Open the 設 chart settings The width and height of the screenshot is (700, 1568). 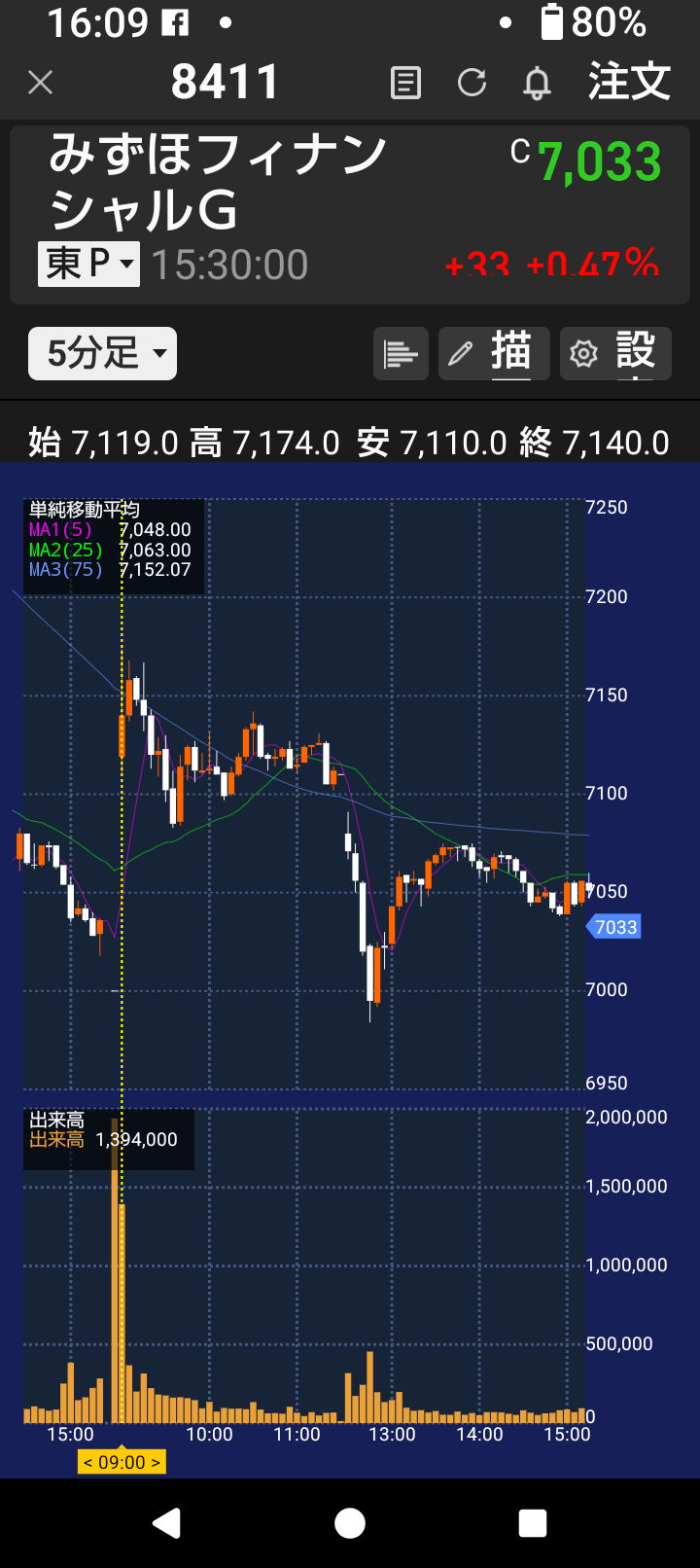click(x=615, y=353)
